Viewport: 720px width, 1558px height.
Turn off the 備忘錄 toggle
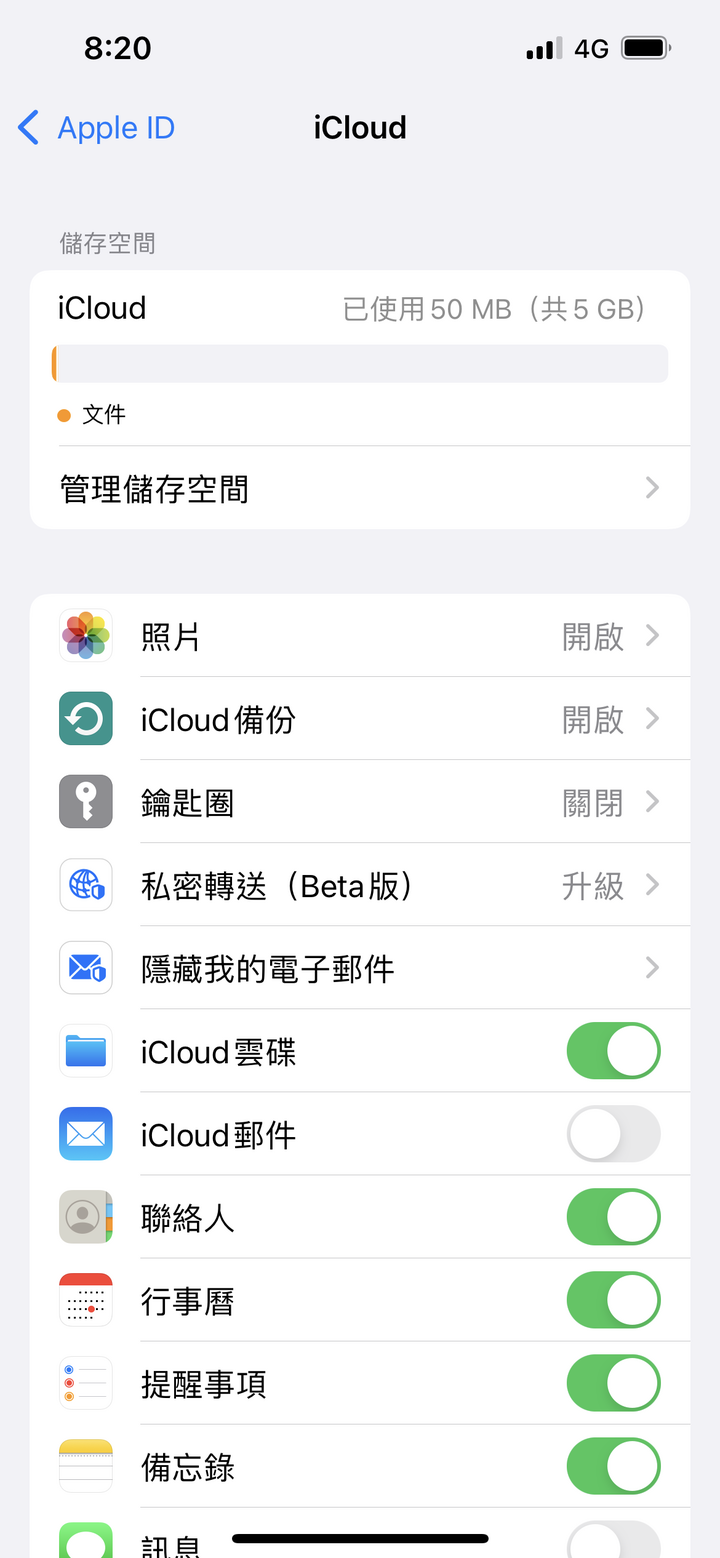[613, 1466]
